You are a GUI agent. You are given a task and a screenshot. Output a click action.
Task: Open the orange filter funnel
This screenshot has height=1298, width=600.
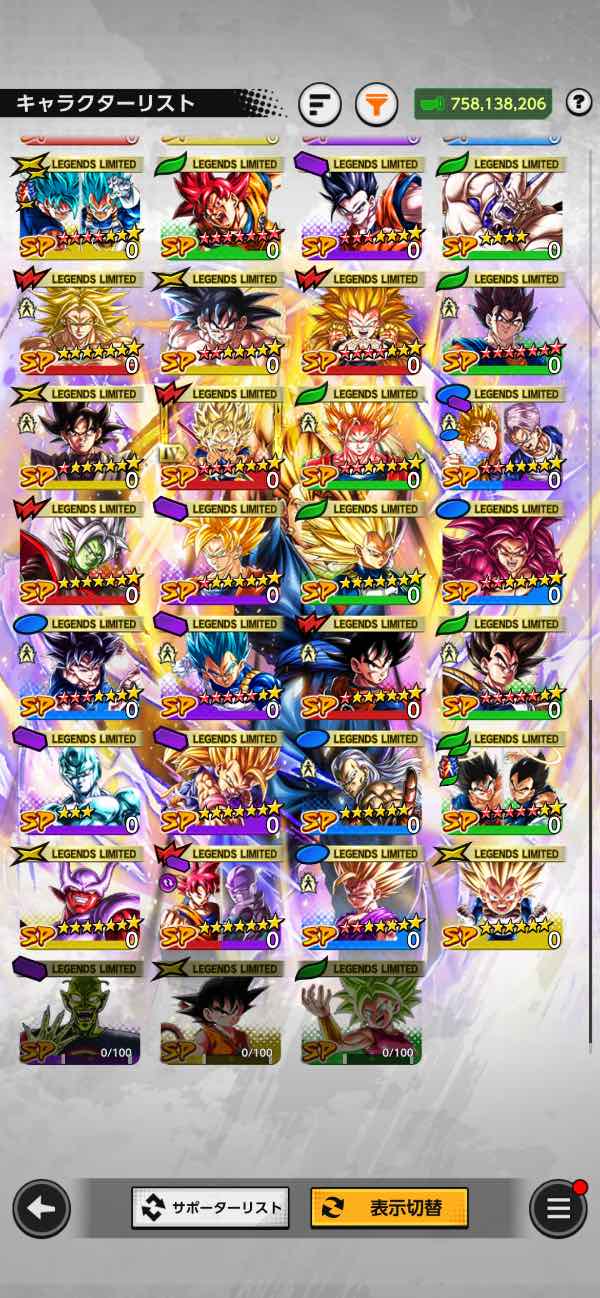(x=376, y=103)
